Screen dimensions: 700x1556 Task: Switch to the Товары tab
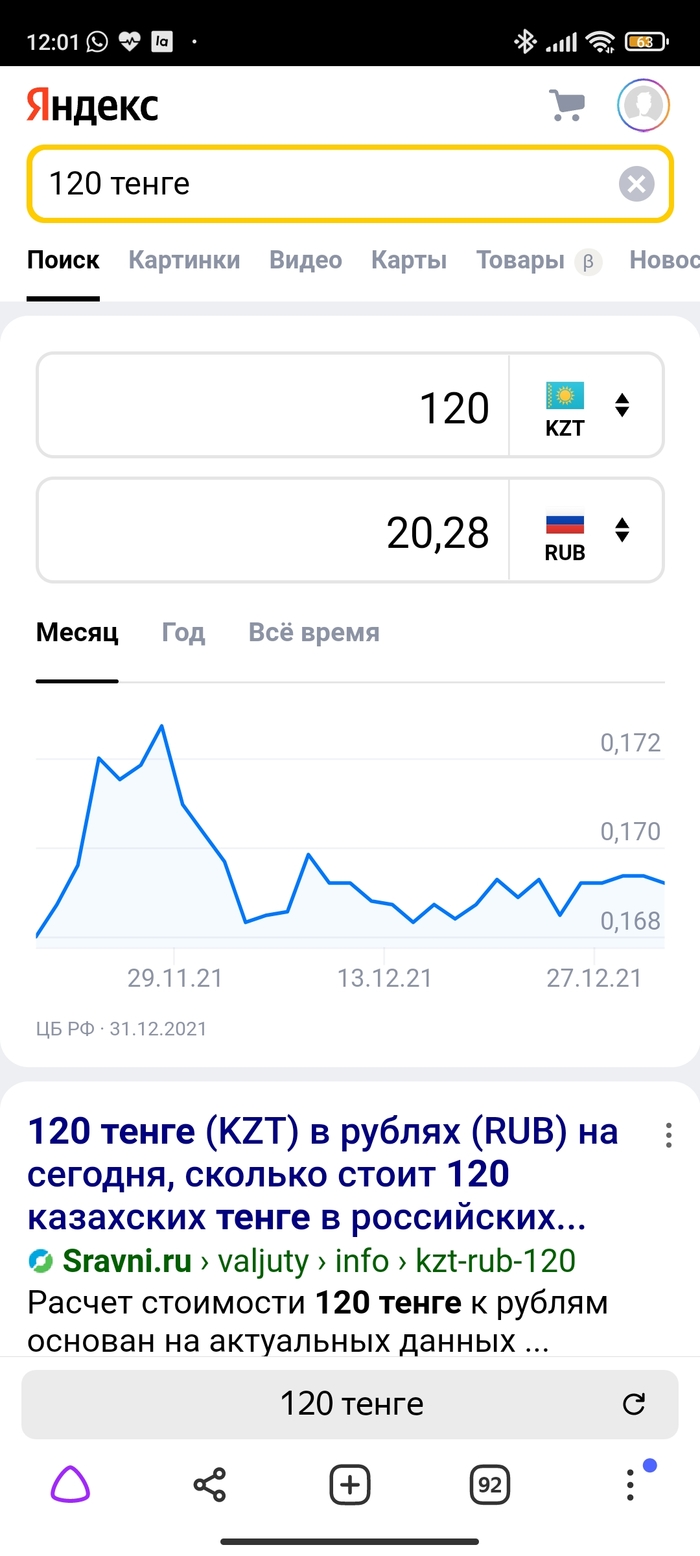pos(520,260)
